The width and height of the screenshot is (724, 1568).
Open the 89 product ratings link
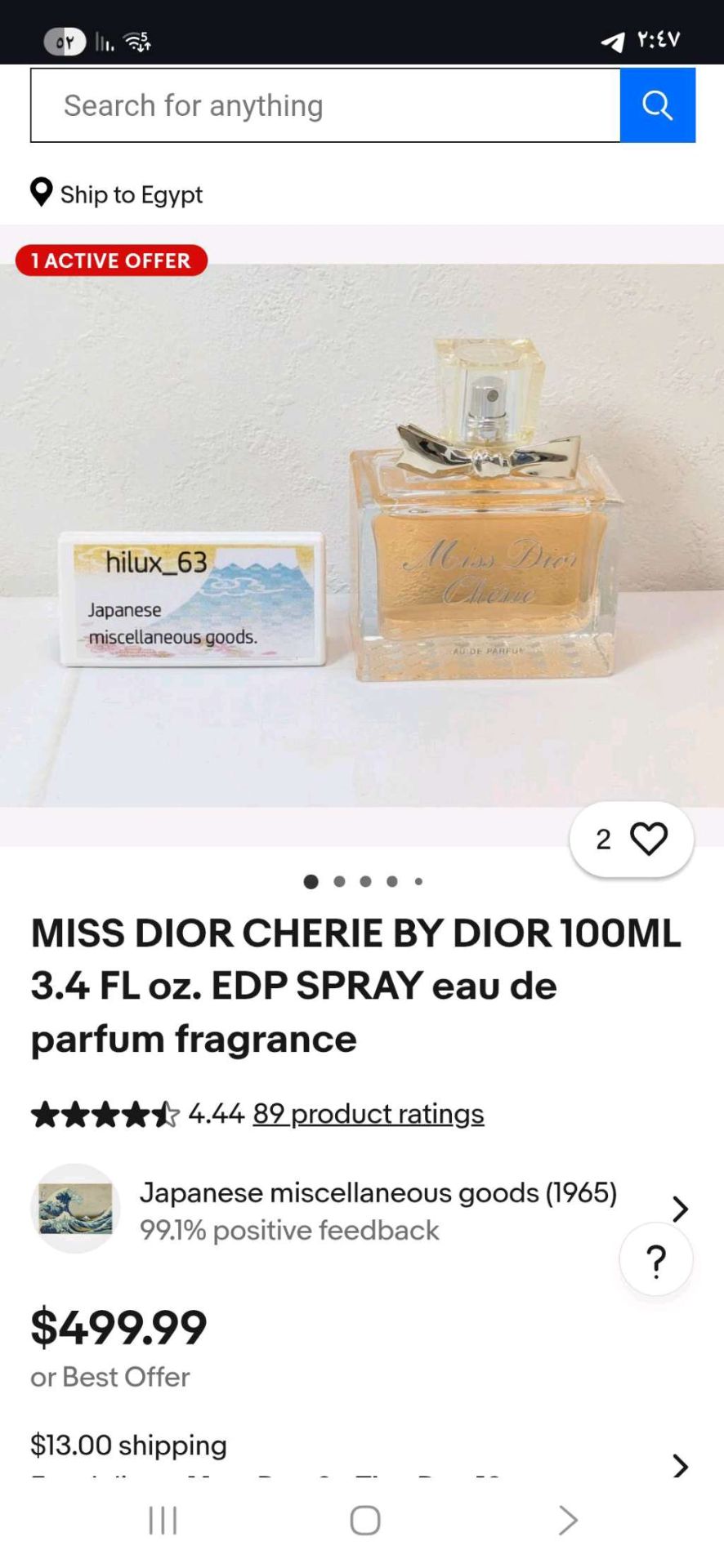tap(369, 1114)
